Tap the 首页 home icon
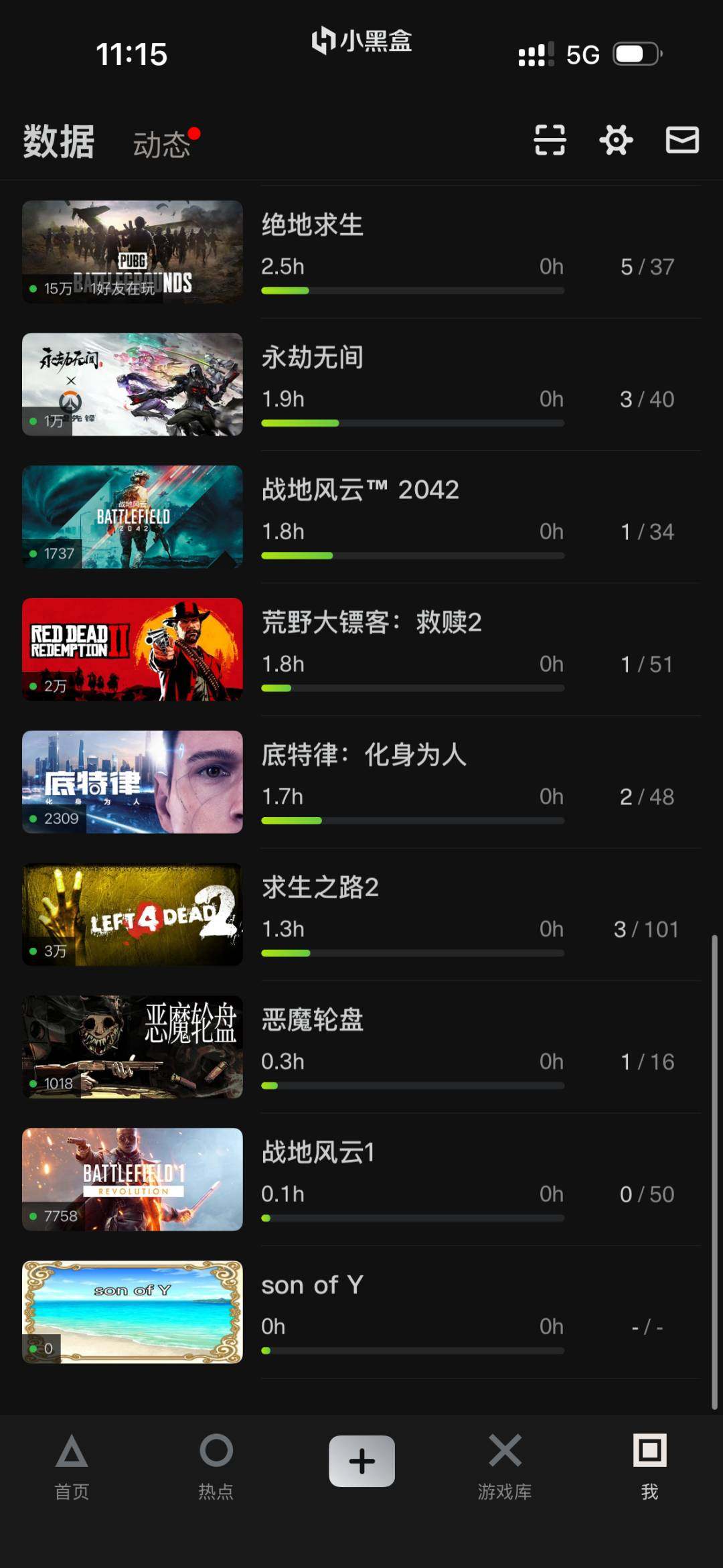The height and width of the screenshot is (1568, 723). pos(72,1467)
